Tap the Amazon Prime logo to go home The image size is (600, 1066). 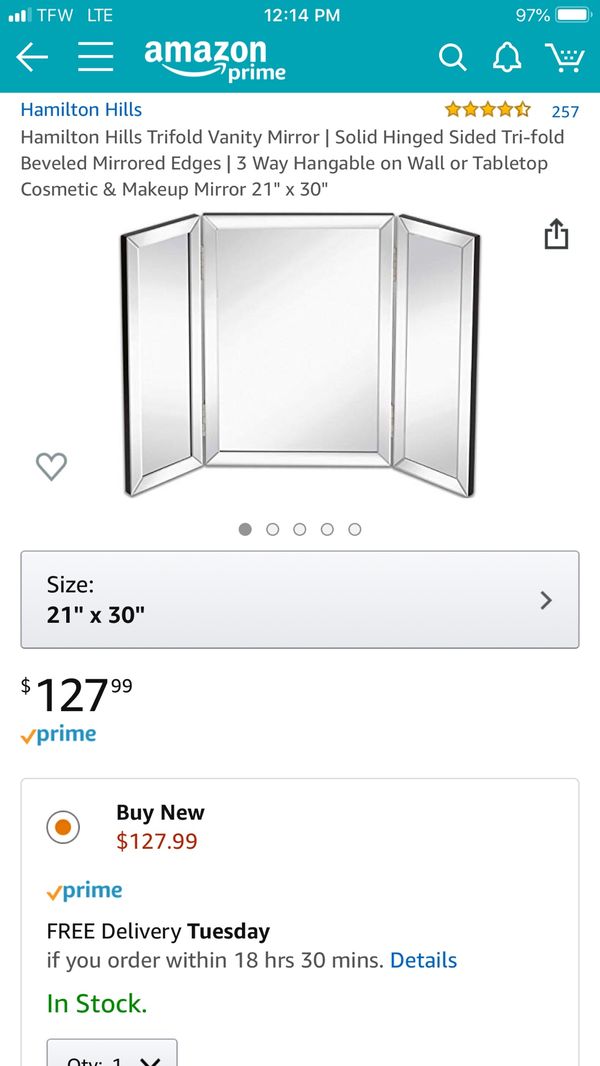pyautogui.click(x=214, y=59)
